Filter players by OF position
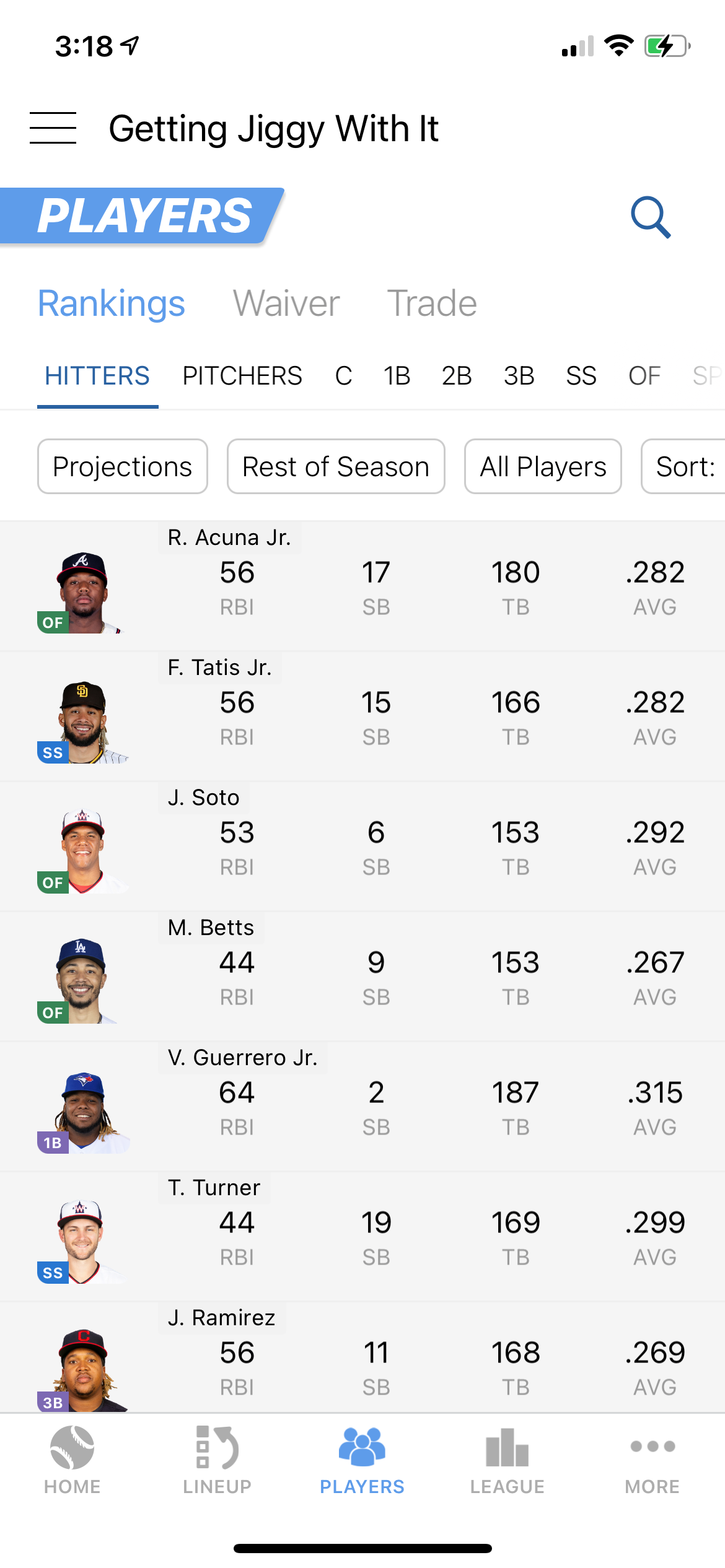725x1568 pixels. [x=644, y=376]
